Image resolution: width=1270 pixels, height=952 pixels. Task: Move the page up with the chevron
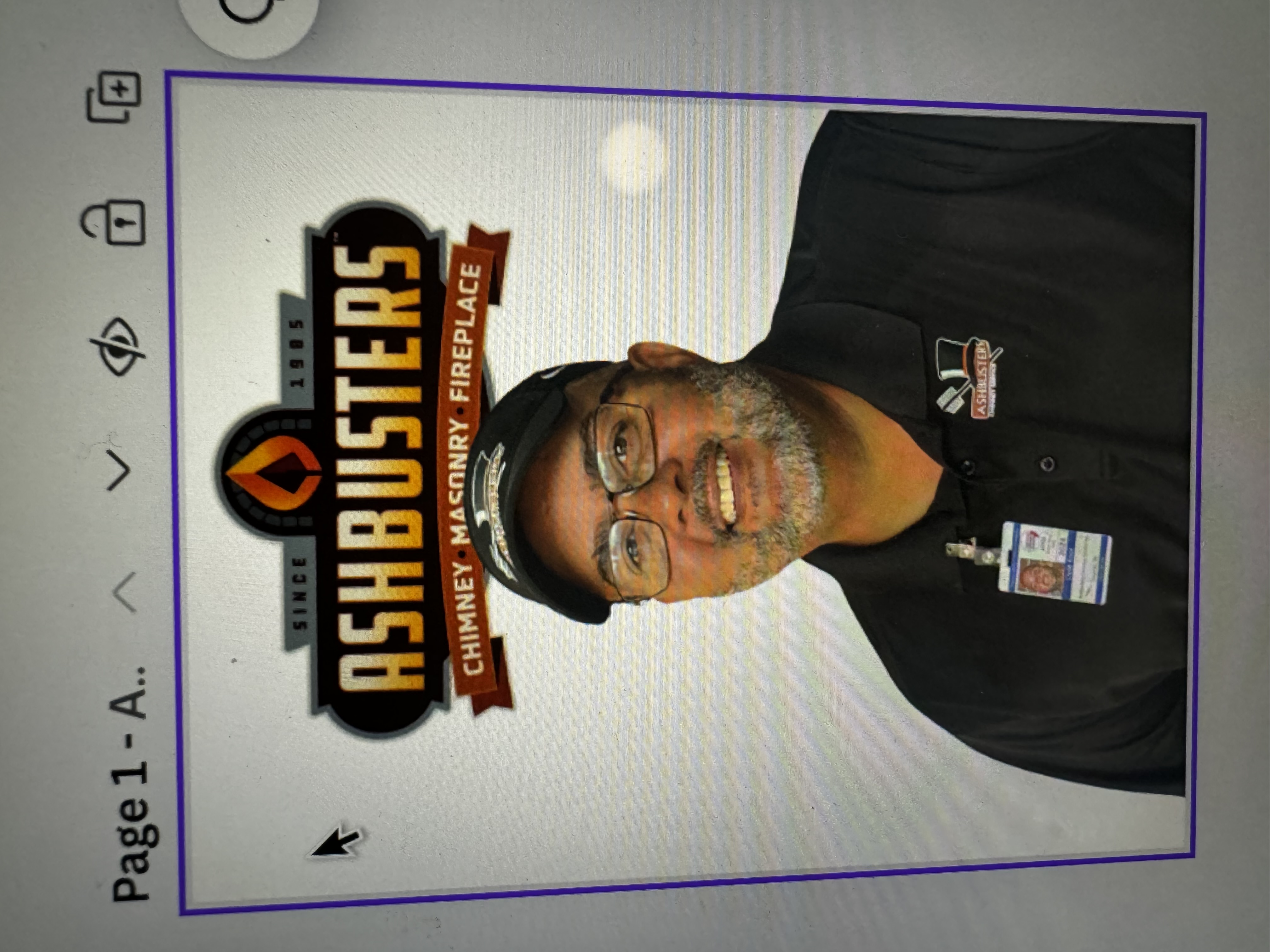click(x=124, y=591)
